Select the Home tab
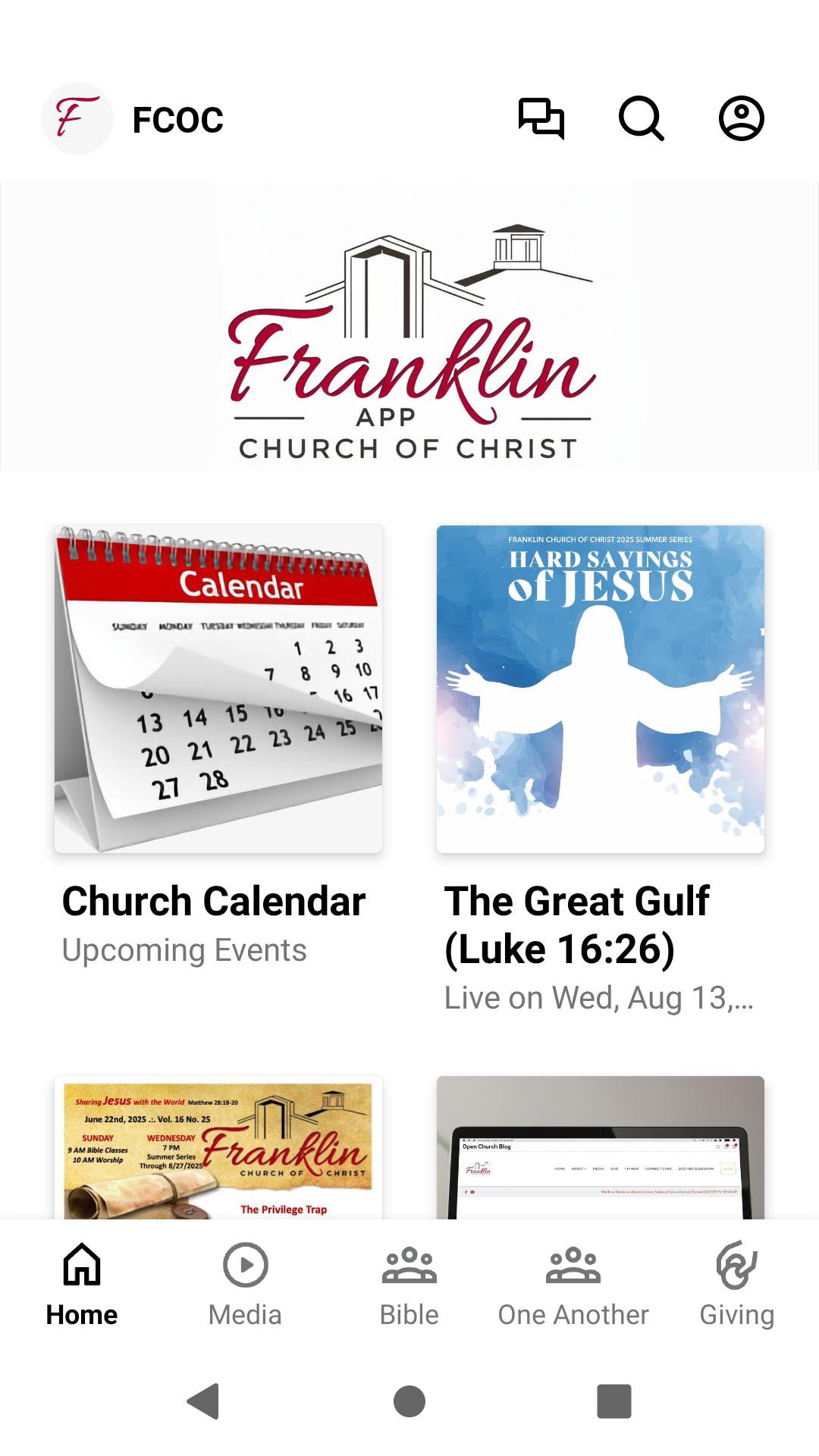 (82, 1283)
